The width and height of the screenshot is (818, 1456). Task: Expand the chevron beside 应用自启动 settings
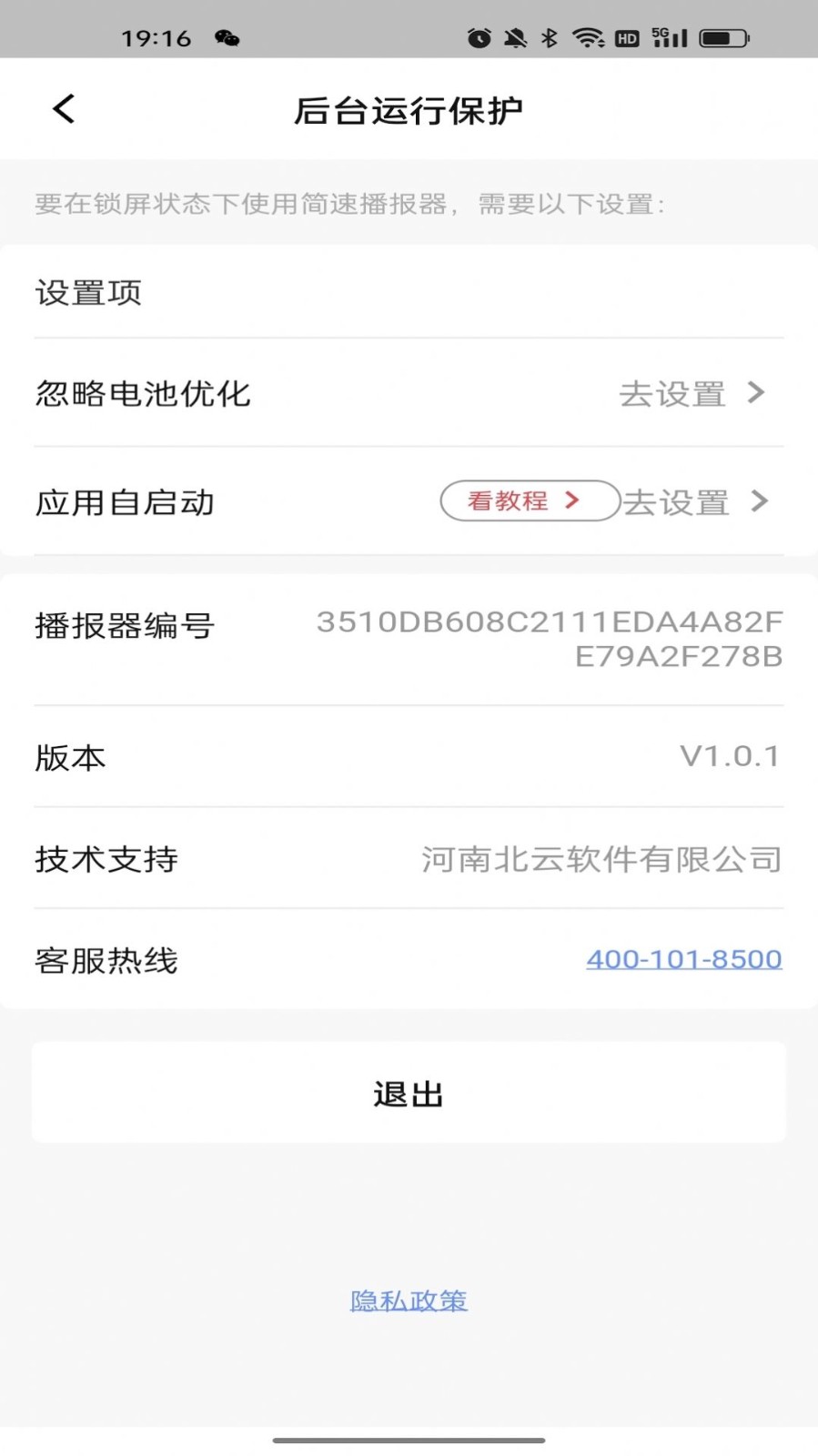pyautogui.click(x=758, y=501)
